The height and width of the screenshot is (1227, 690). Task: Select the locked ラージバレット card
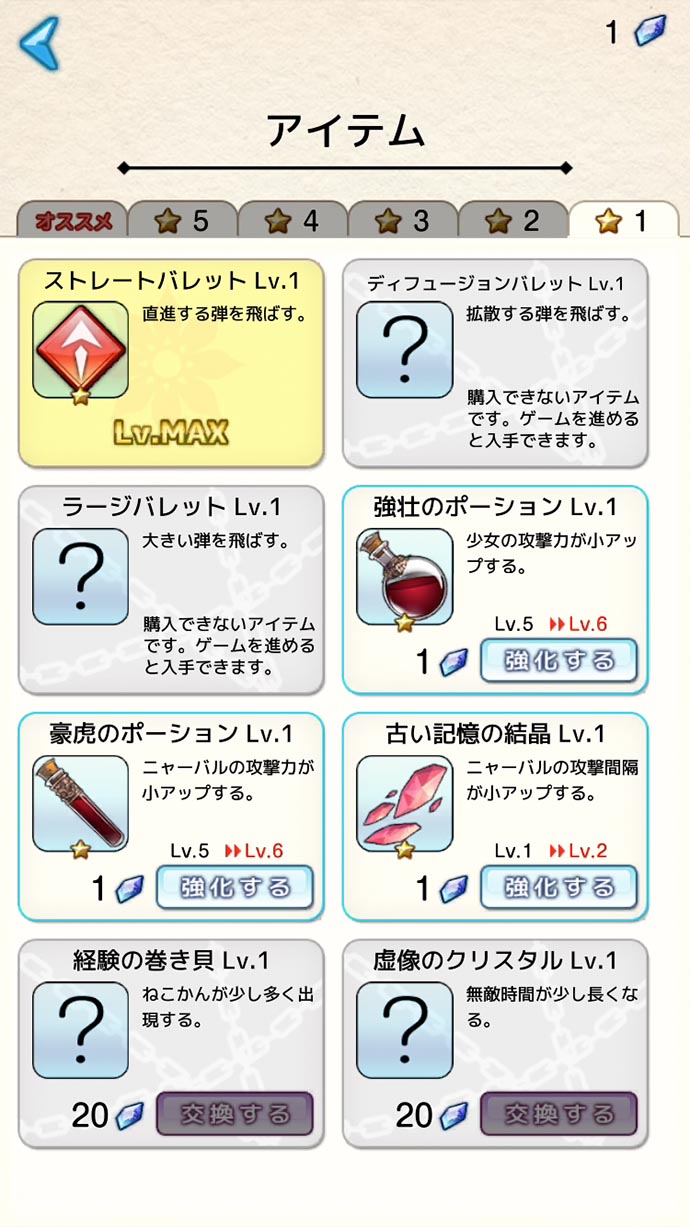[171, 590]
